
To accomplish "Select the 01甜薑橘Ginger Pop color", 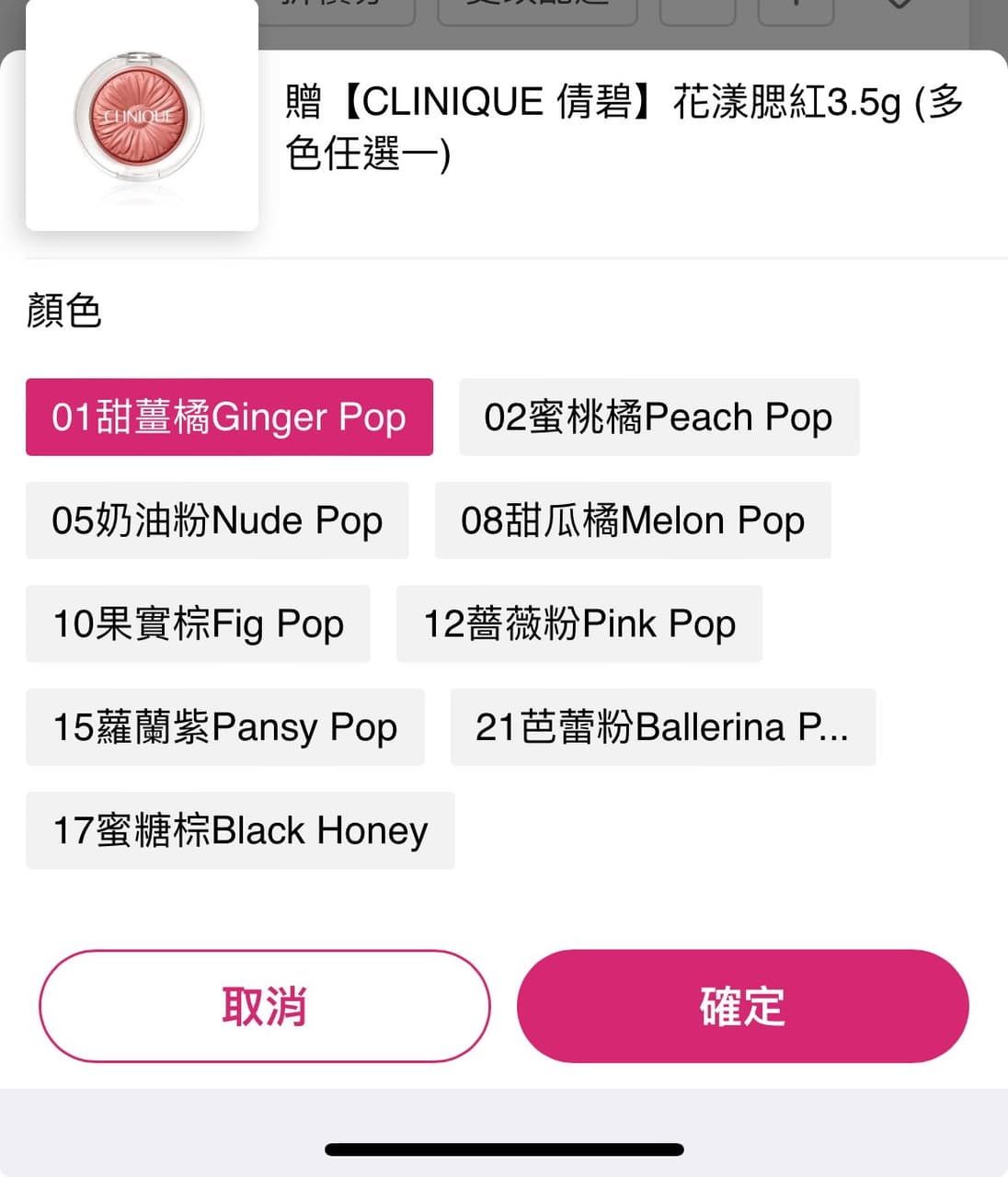I will (x=229, y=417).
